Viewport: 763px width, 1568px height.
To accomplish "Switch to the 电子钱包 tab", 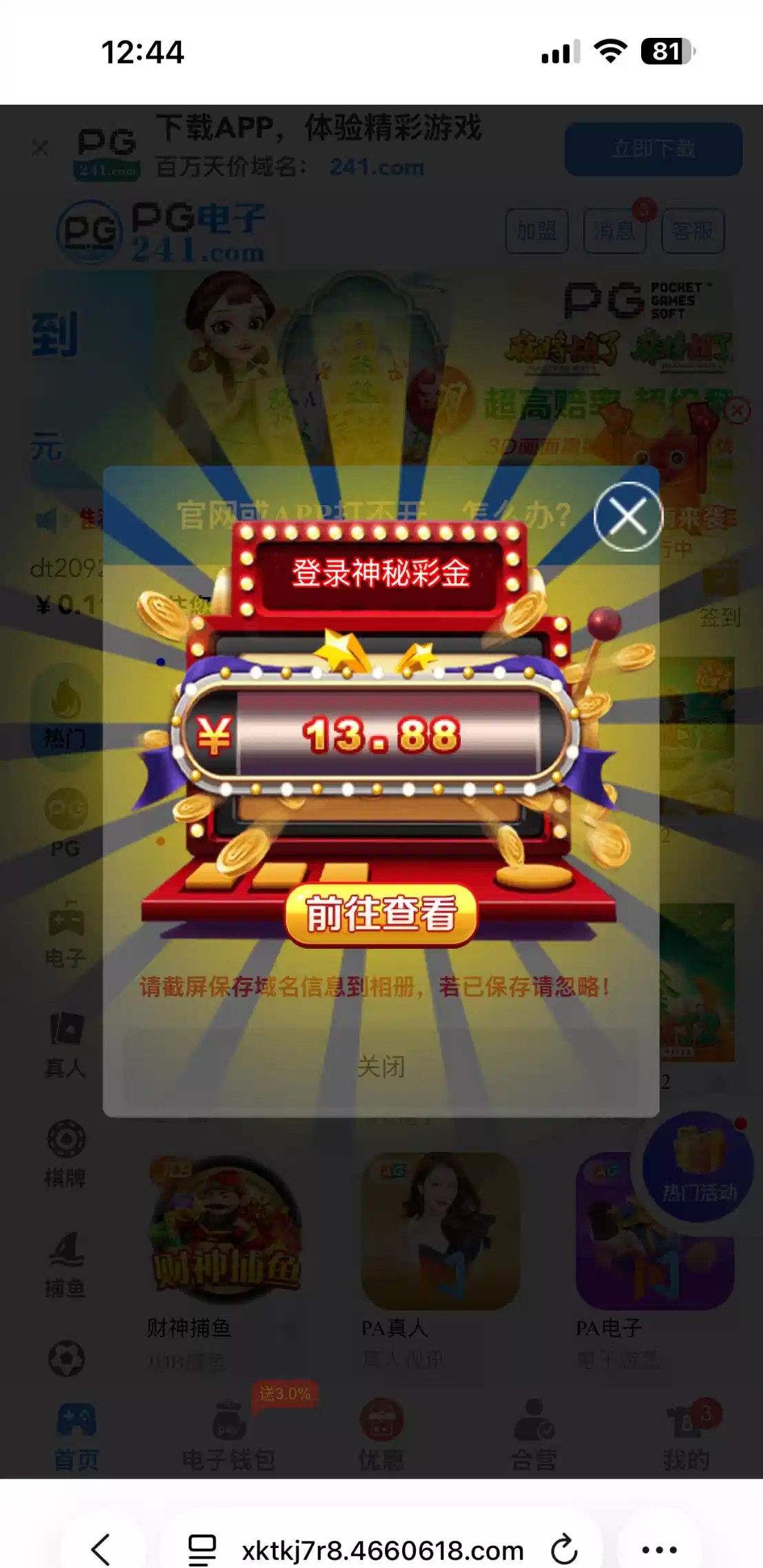I will 229,1436.
